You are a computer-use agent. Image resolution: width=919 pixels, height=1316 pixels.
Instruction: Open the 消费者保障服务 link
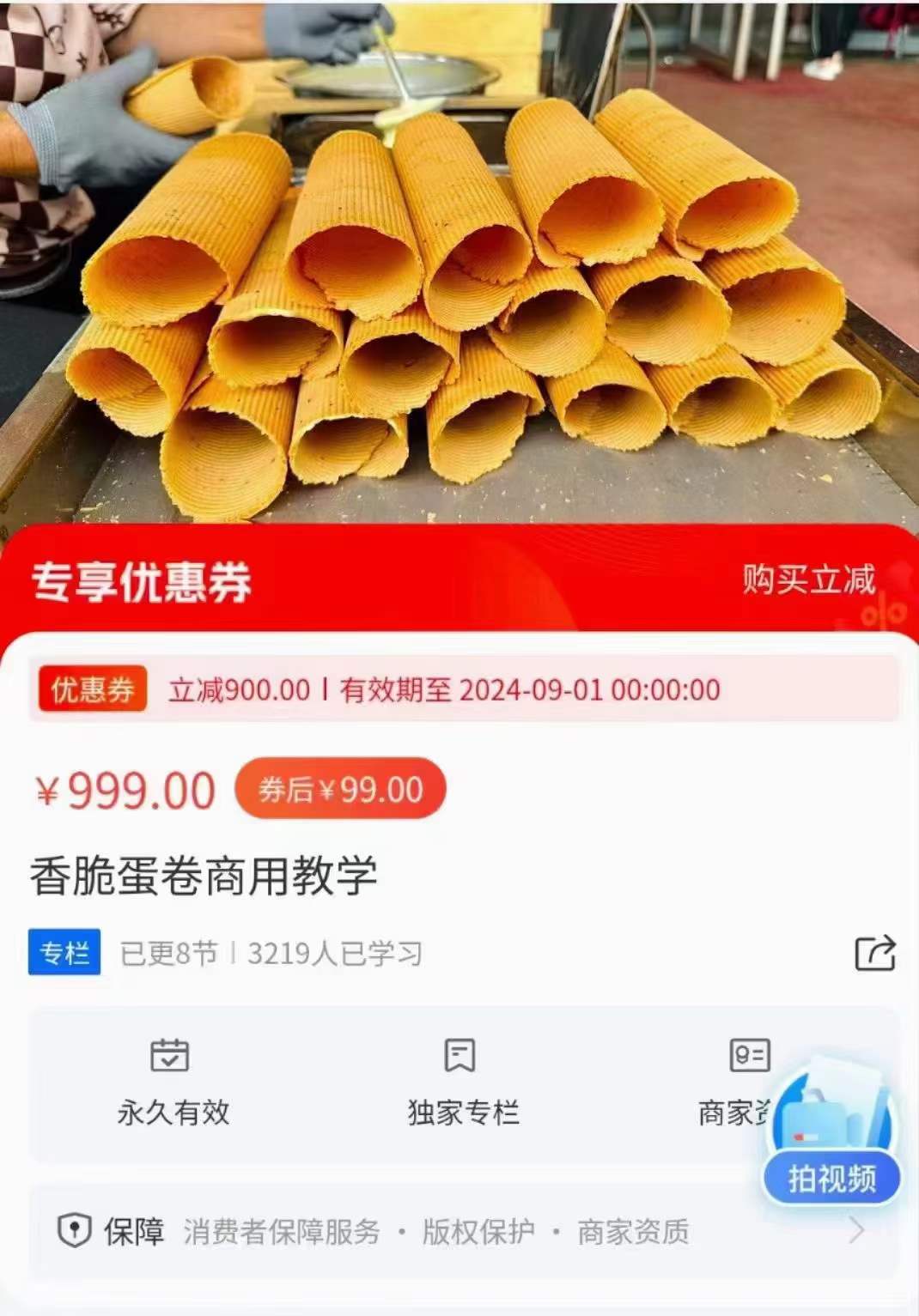click(x=281, y=1231)
